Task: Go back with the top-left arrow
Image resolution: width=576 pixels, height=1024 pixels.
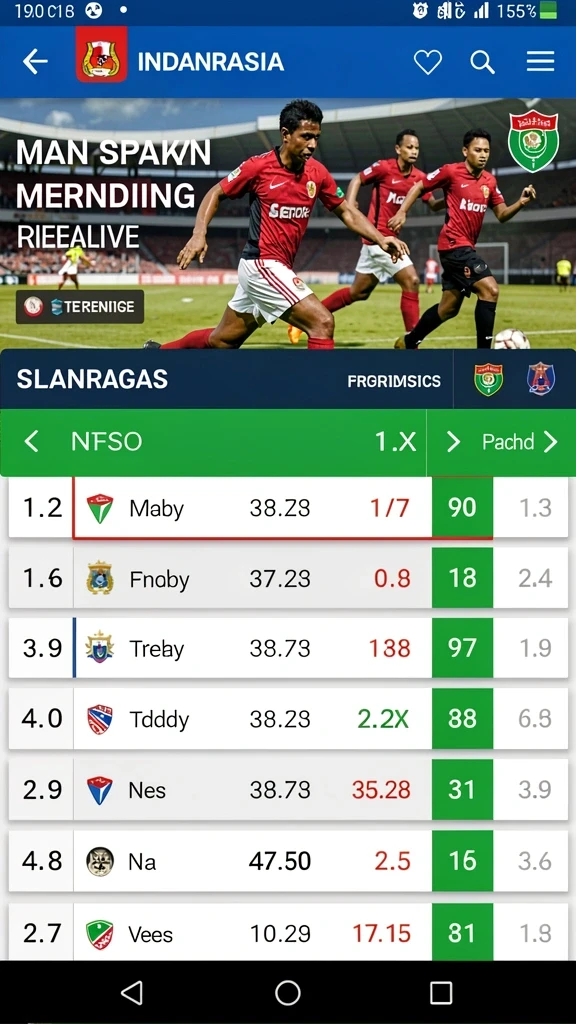Action: click(35, 62)
